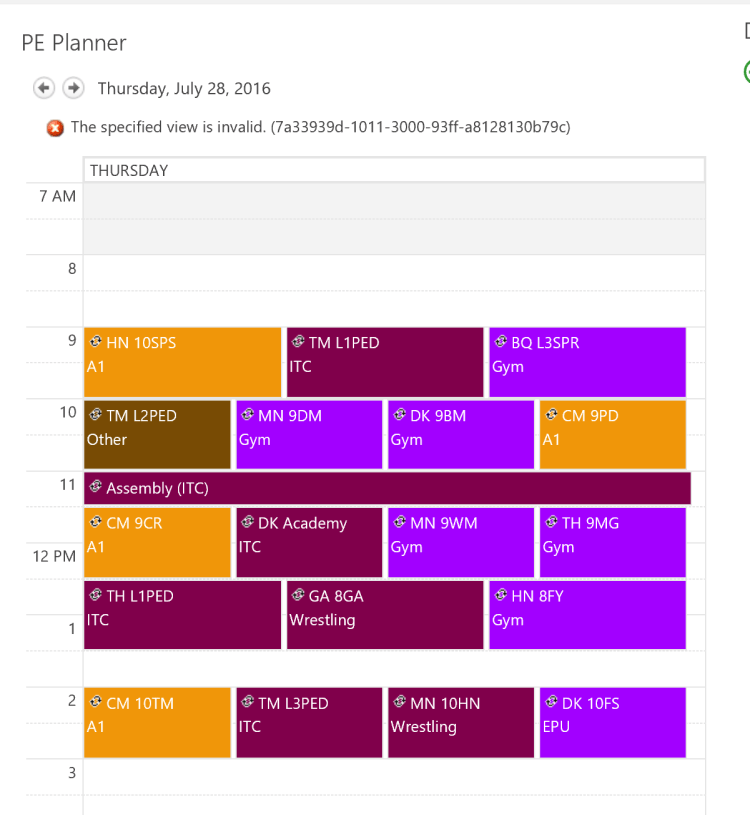This screenshot has width=750, height=815.
Task: Open the Assembly (ITC) event
Action: pyautogui.click(x=387, y=488)
